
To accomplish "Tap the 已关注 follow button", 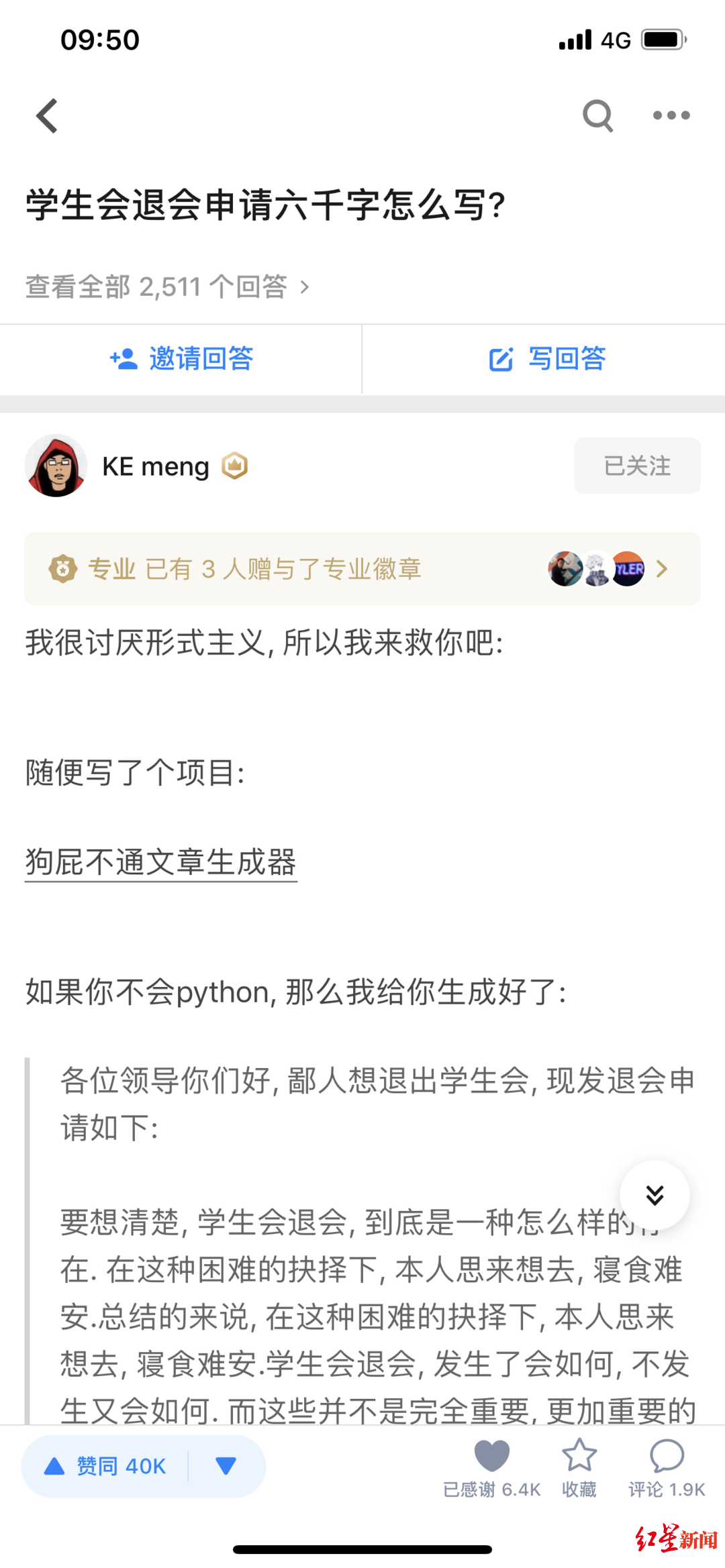I will tap(636, 466).
